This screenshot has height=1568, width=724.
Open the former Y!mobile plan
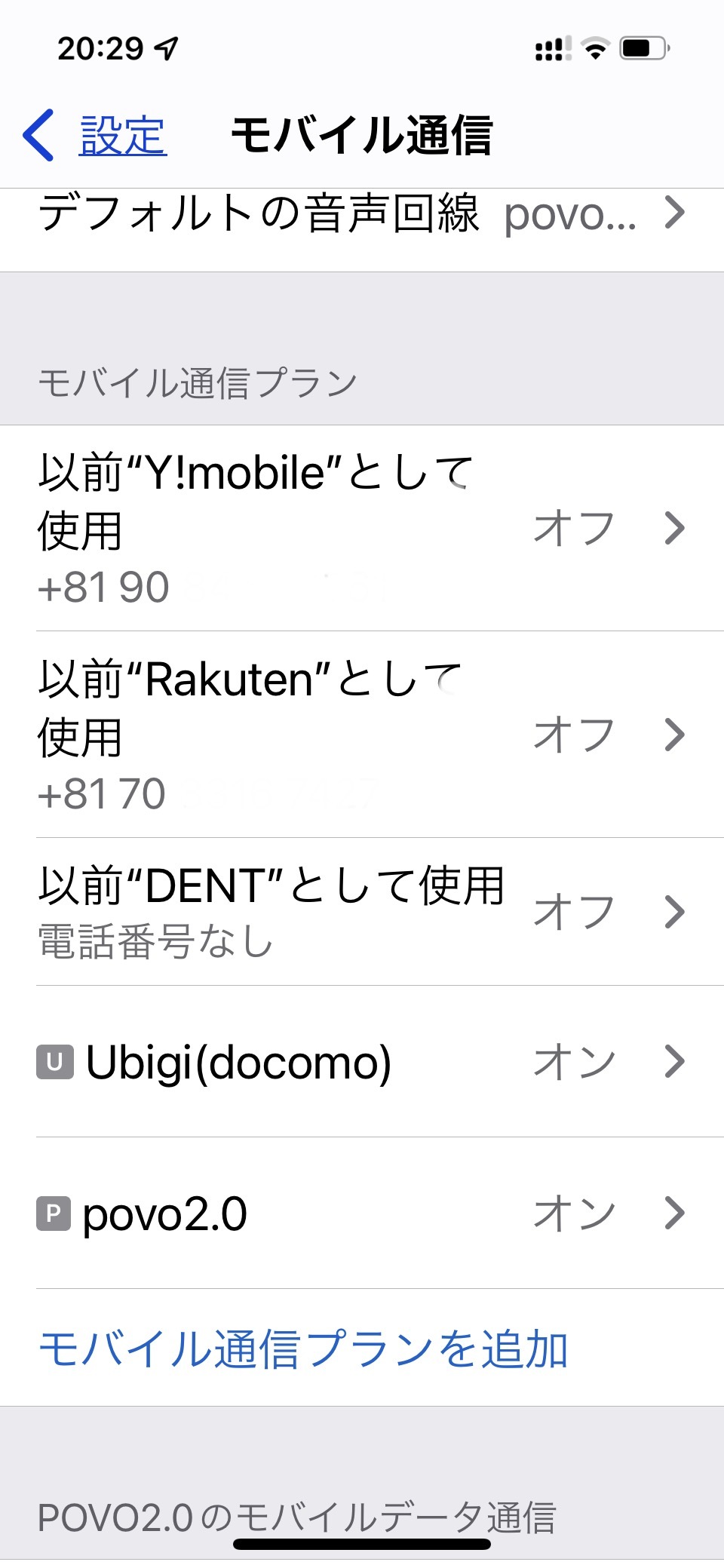tap(362, 528)
